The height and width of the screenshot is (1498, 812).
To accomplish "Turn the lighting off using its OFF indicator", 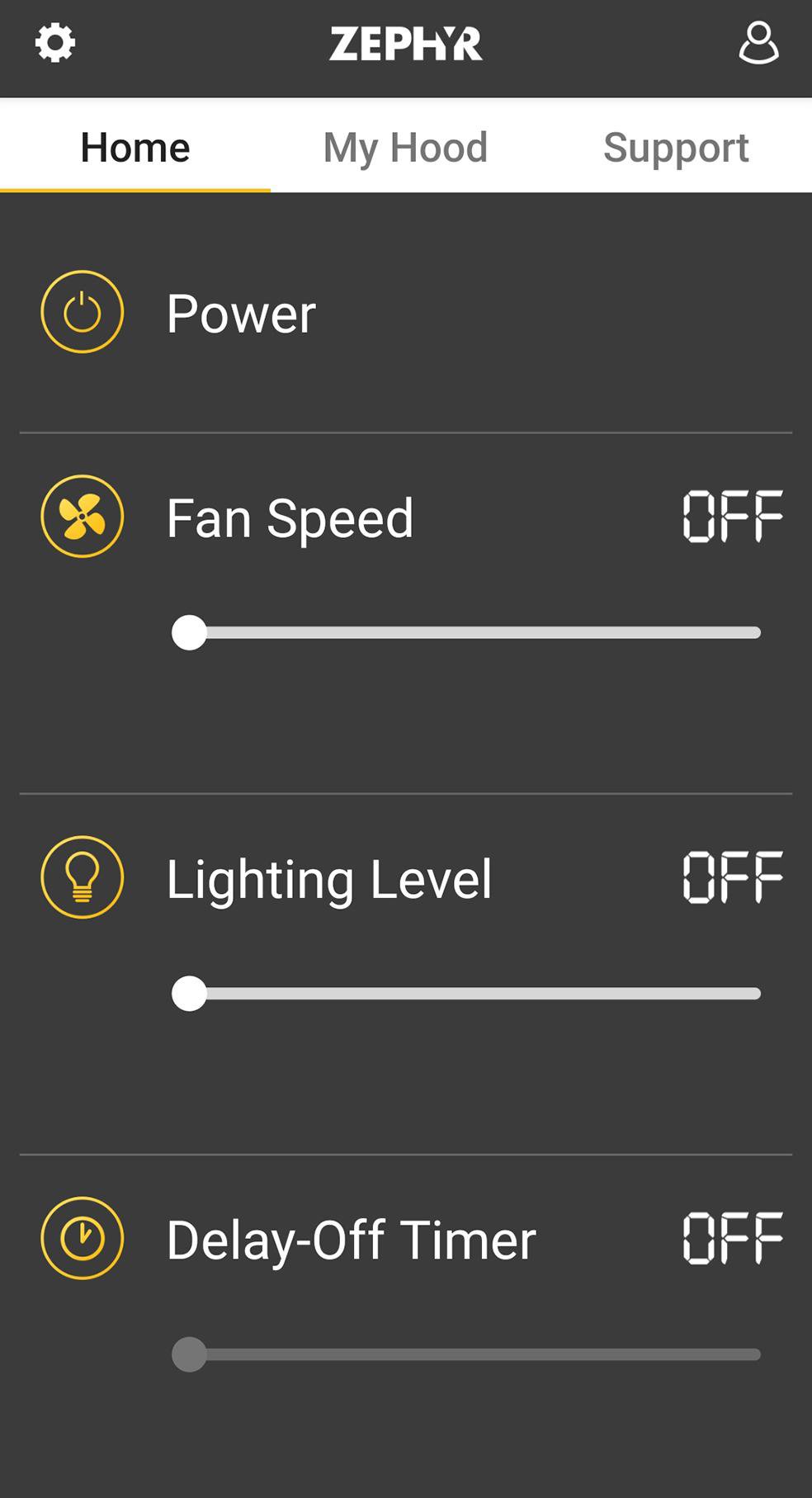I will [731, 877].
